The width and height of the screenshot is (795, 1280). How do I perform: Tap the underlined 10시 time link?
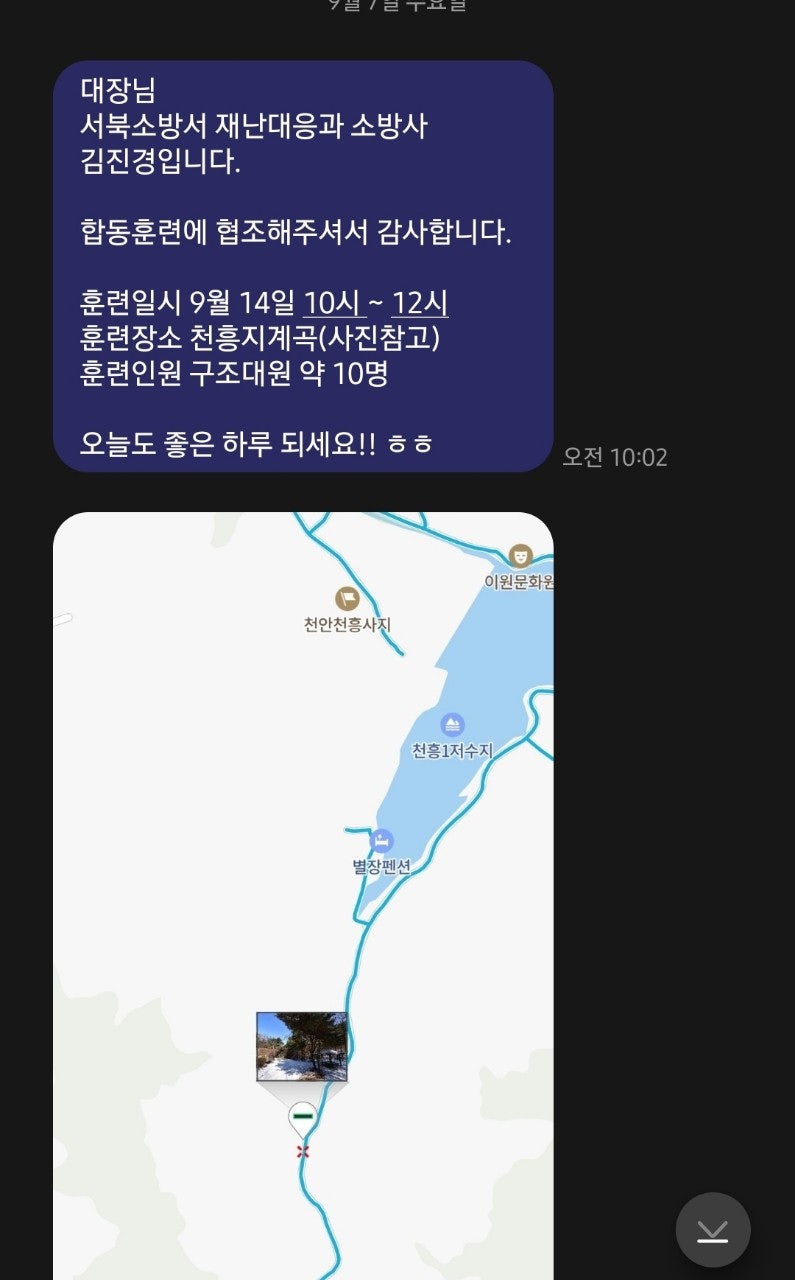tap(334, 301)
